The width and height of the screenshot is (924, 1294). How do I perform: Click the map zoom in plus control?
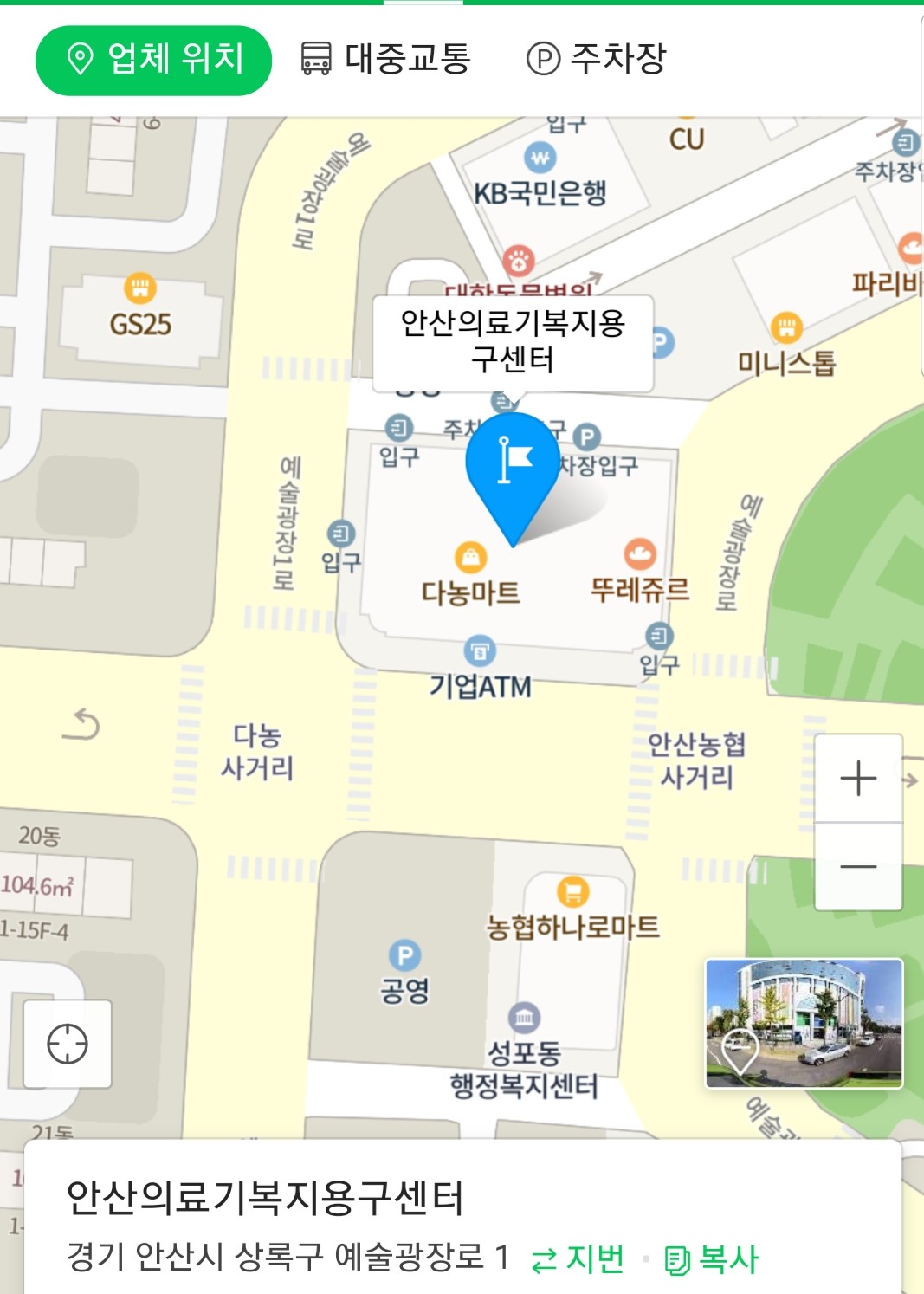[858, 778]
